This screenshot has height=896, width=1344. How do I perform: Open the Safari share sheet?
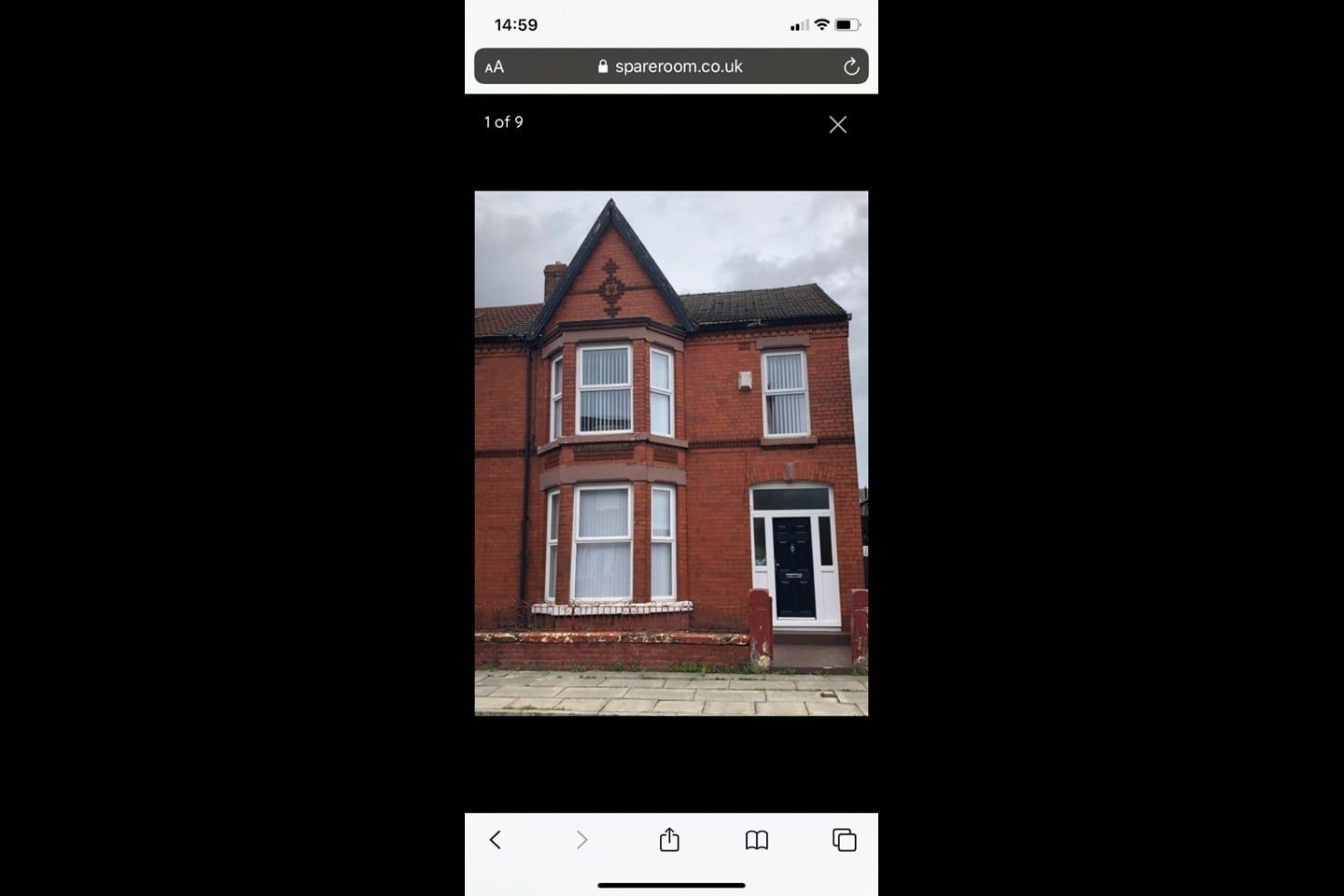pyautogui.click(x=669, y=840)
